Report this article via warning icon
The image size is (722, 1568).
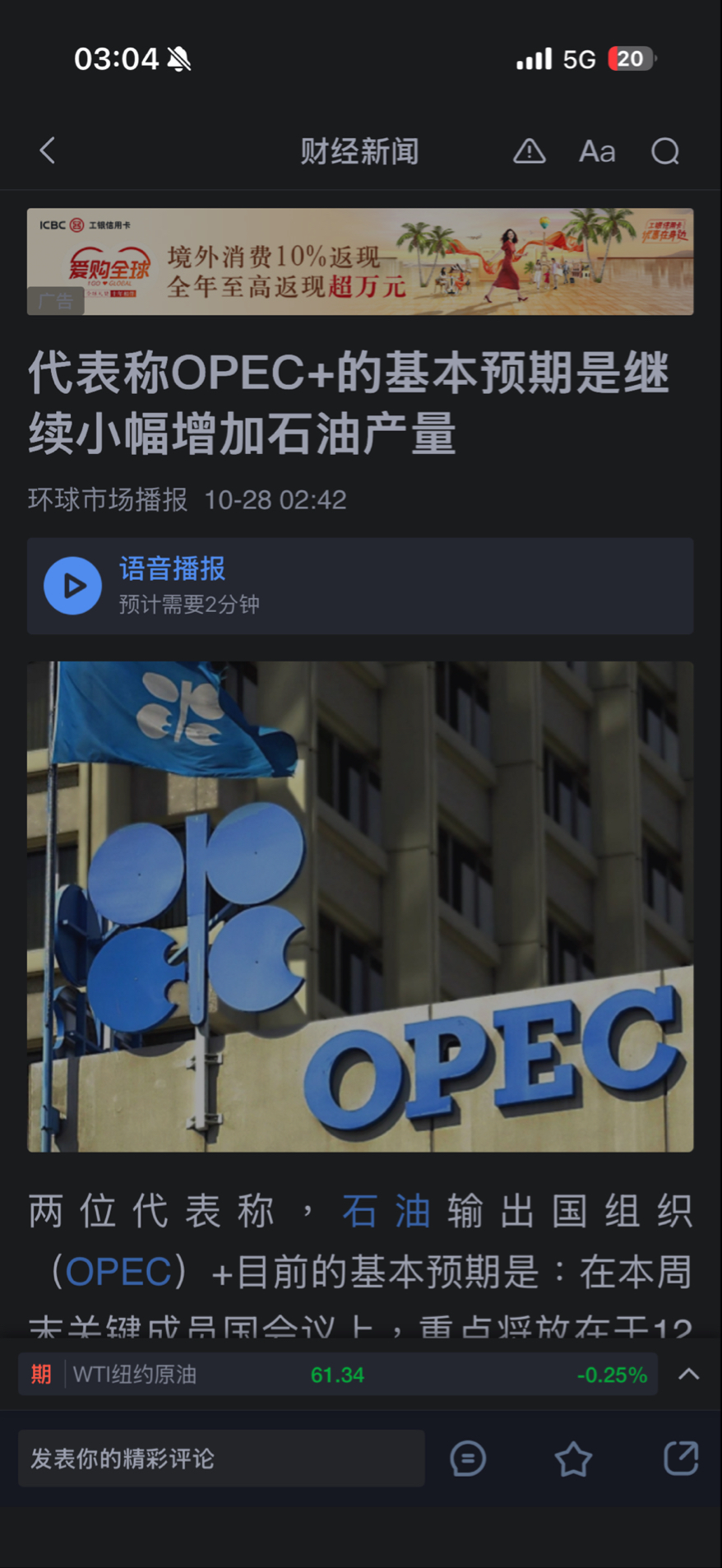coord(529,151)
